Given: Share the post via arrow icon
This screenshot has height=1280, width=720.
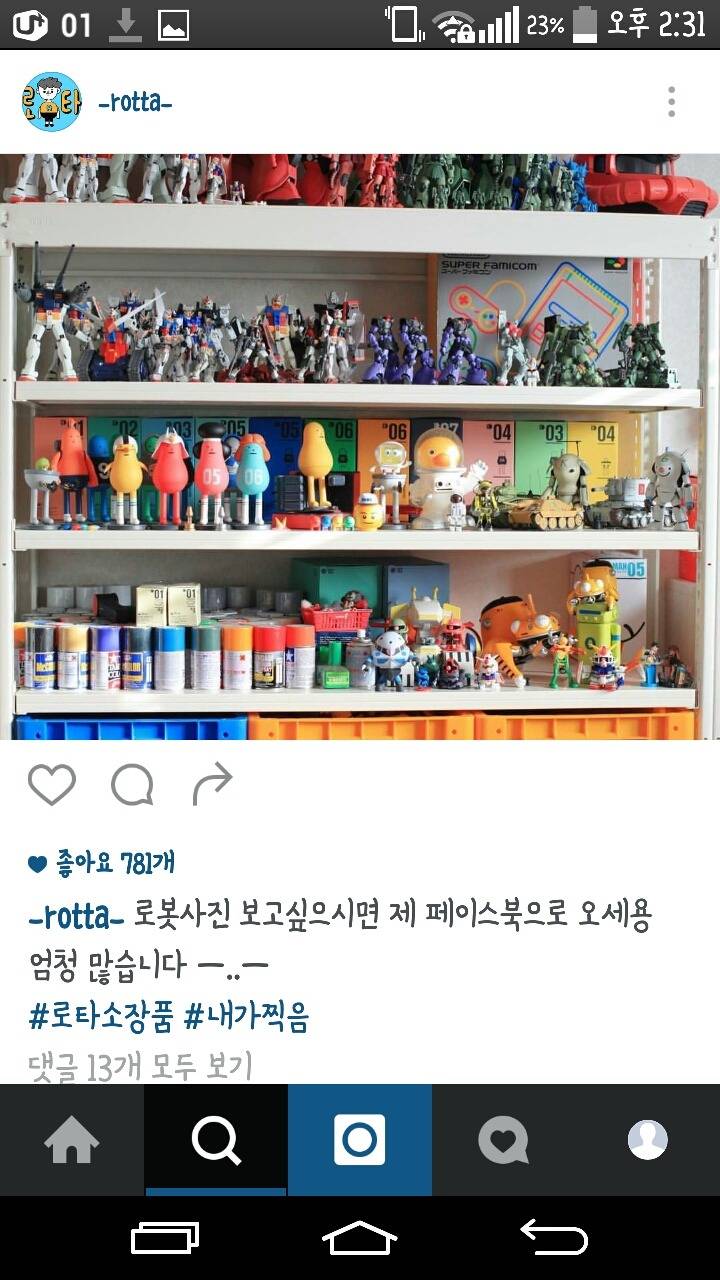Looking at the screenshot, I should tap(212, 785).
